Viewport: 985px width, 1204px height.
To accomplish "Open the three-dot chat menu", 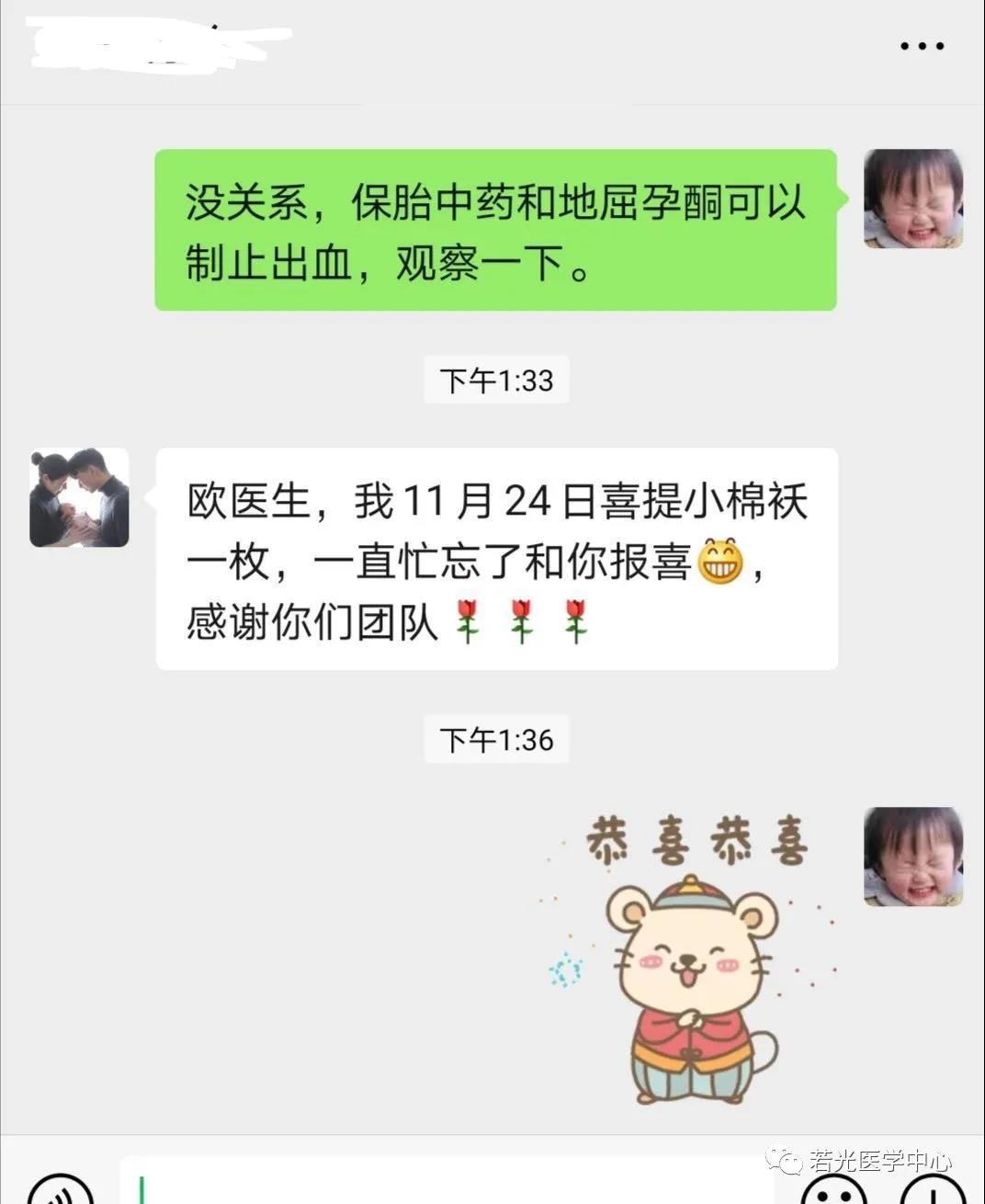I will pyautogui.click(x=922, y=46).
